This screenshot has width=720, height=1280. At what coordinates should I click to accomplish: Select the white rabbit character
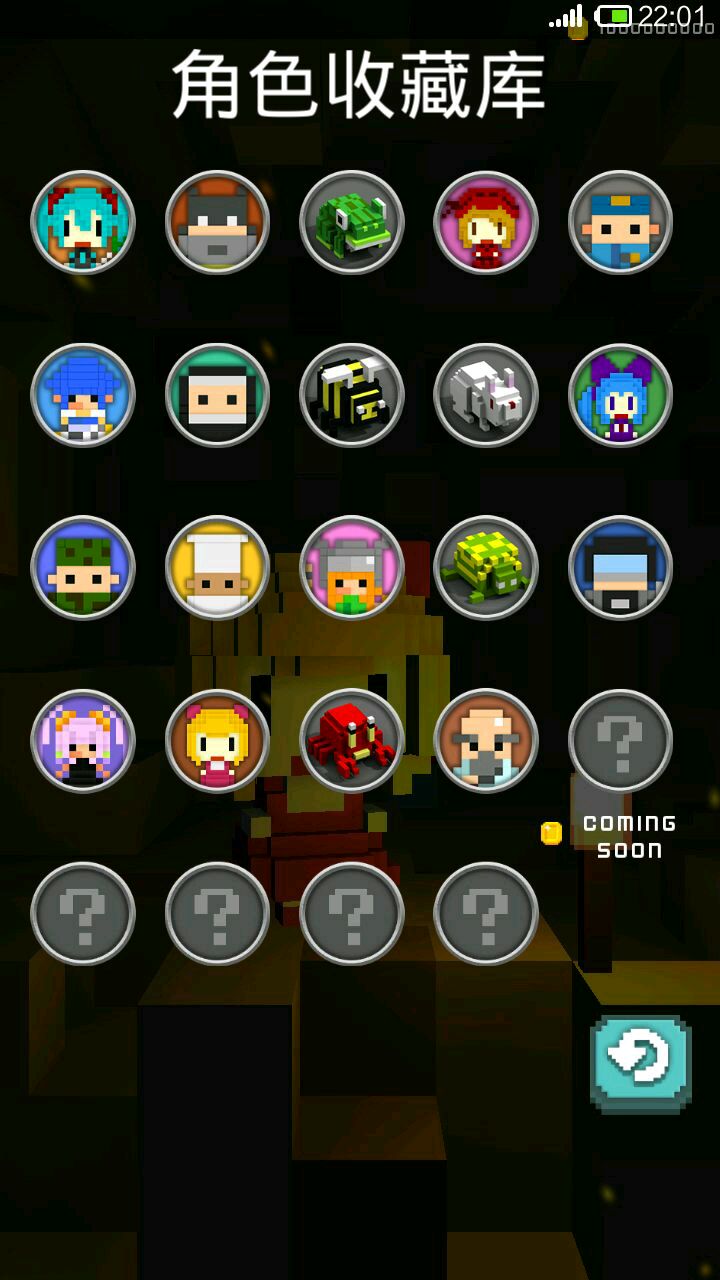pos(486,395)
